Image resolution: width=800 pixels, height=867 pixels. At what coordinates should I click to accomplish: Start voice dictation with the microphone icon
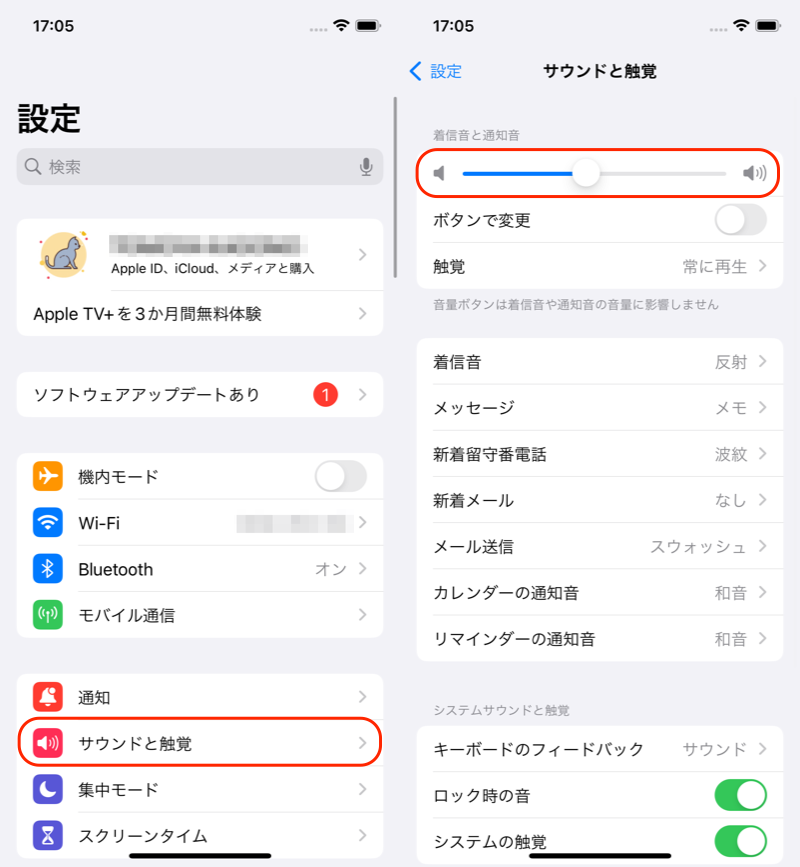point(366,167)
